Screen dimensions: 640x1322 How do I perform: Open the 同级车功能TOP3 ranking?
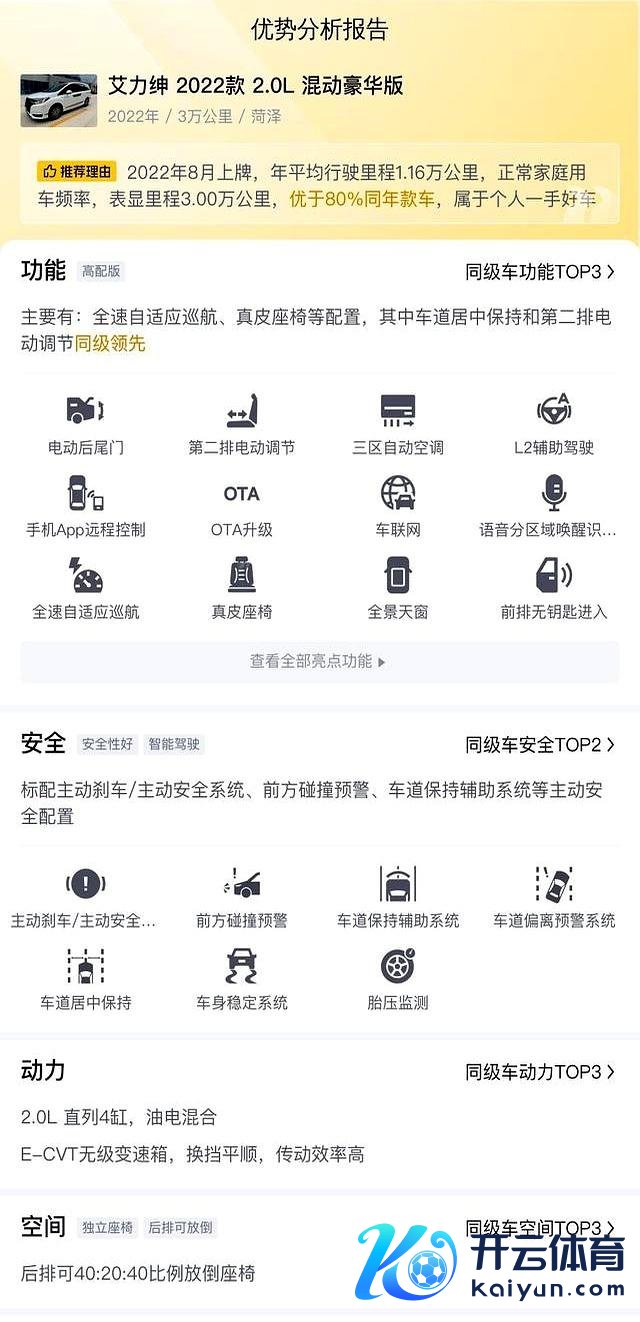point(540,272)
